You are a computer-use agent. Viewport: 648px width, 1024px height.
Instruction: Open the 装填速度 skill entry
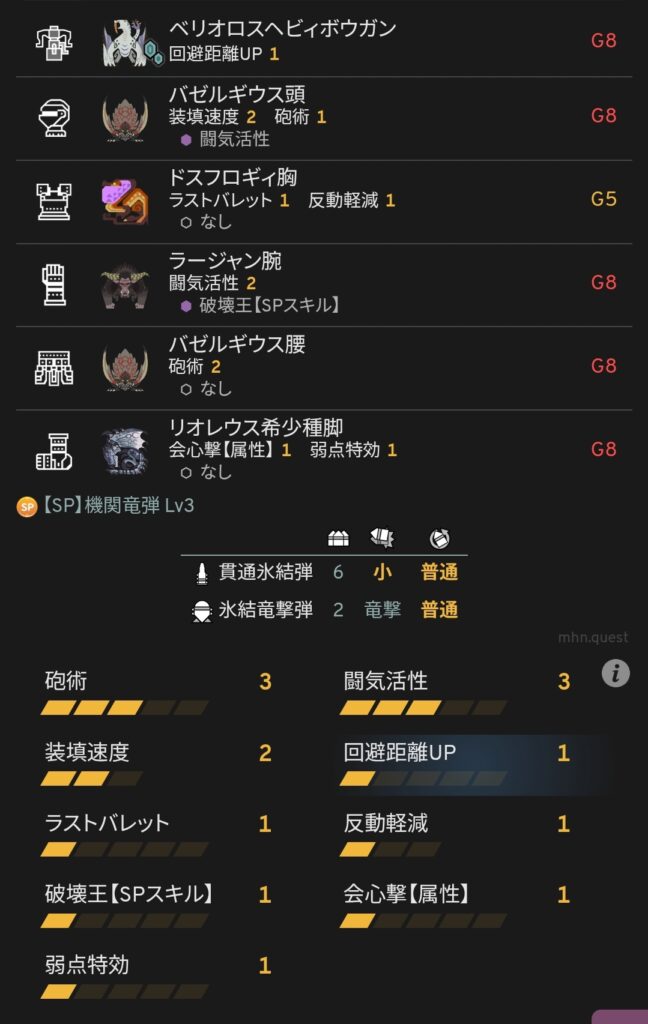pyautogui.click(x=157, y=764)
